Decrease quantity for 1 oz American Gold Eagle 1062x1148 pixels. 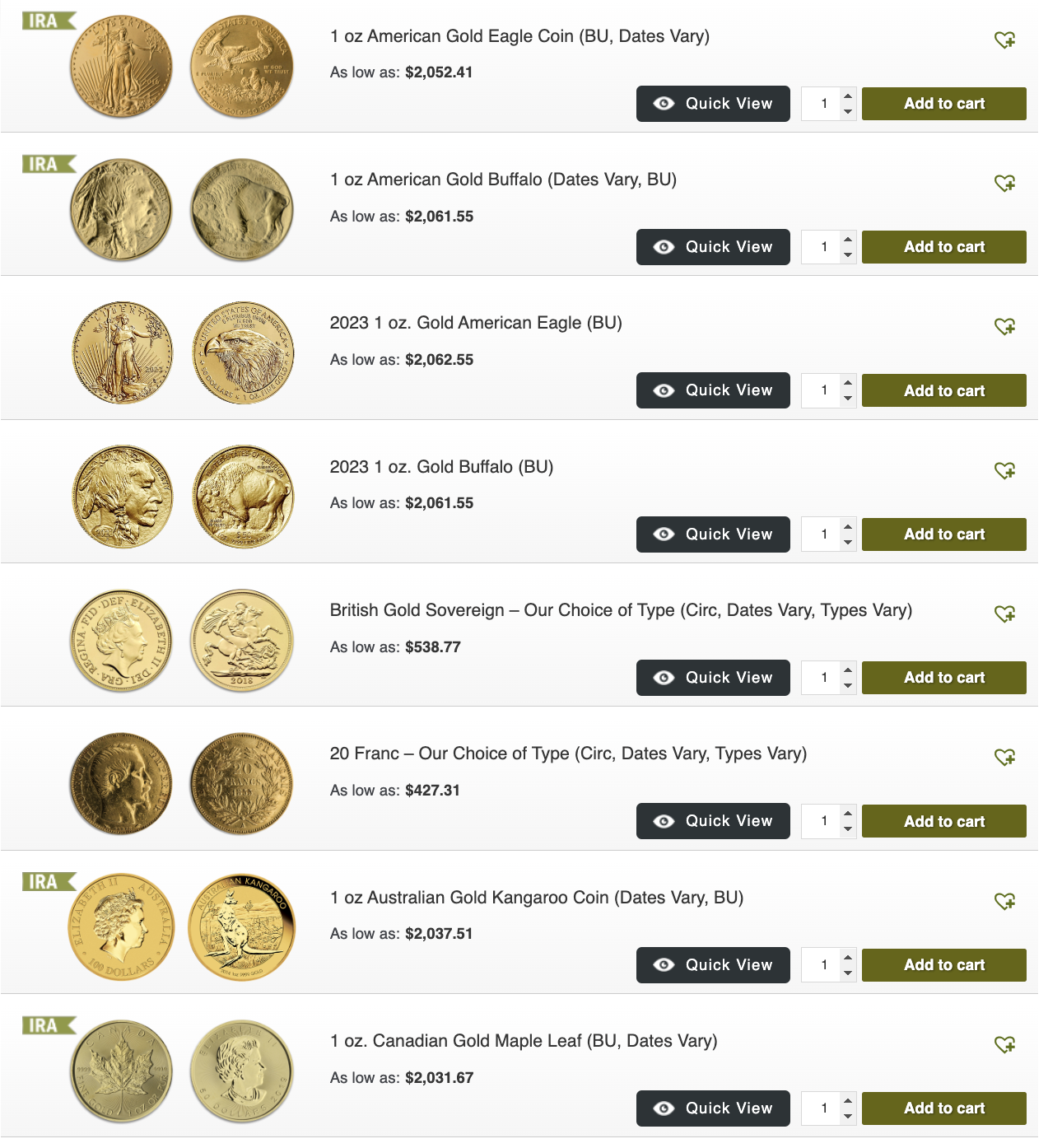click(848, 111)
